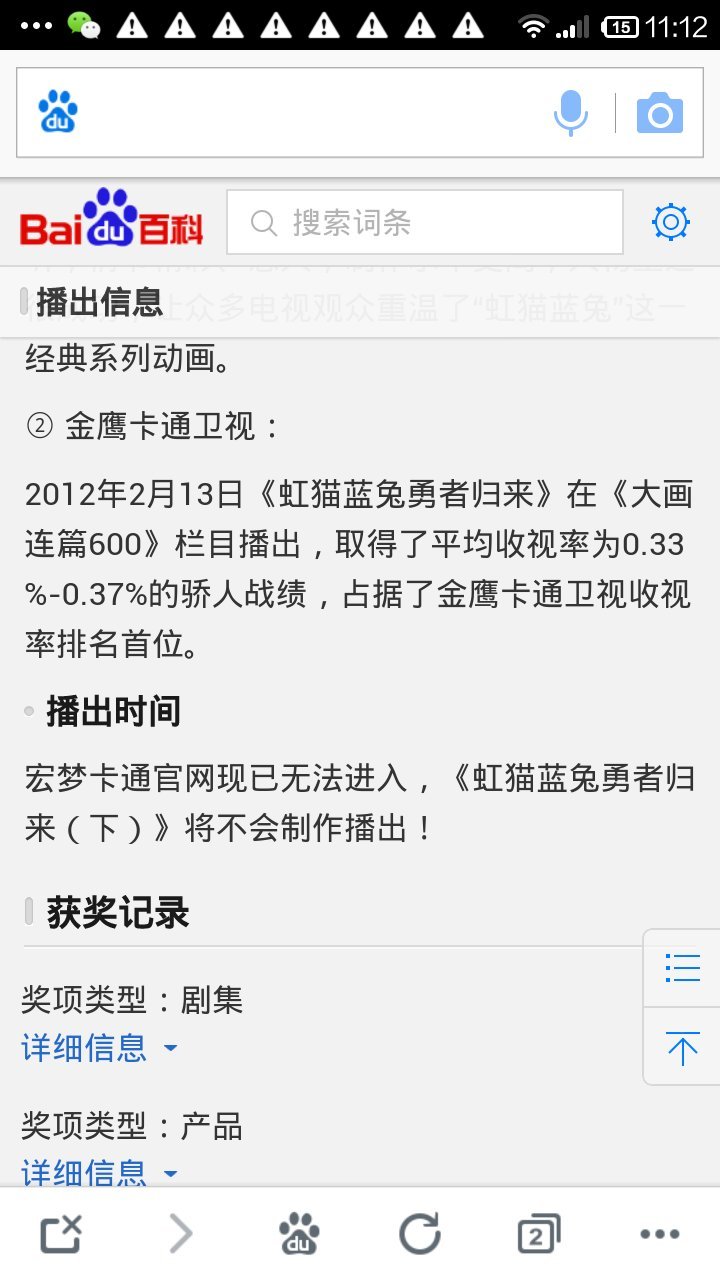Close the current browser tab
Viewport: 720px width, 1280px height.
point(61,1235)
